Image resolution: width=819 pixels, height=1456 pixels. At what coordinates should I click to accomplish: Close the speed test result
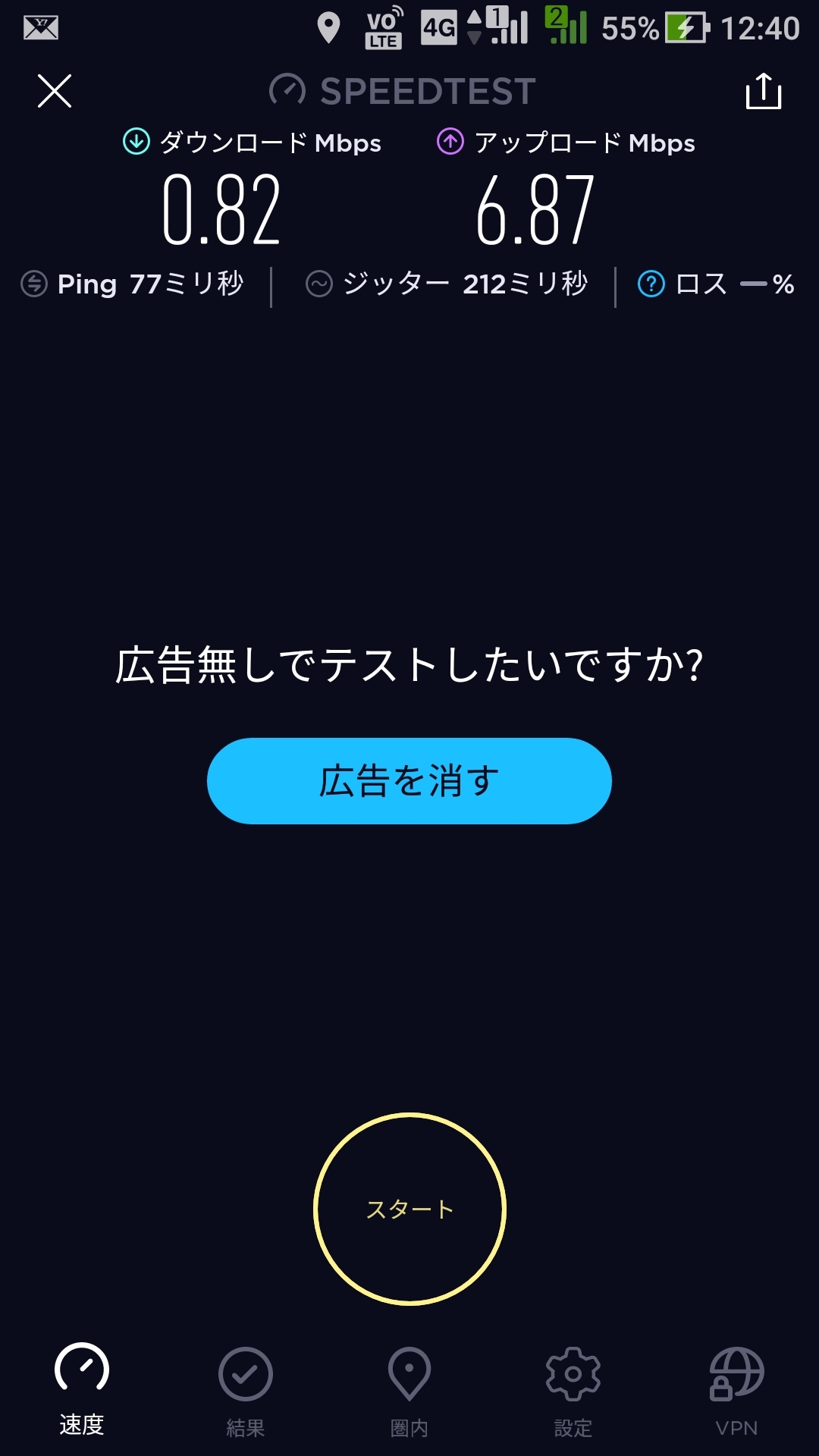point(55,91)
